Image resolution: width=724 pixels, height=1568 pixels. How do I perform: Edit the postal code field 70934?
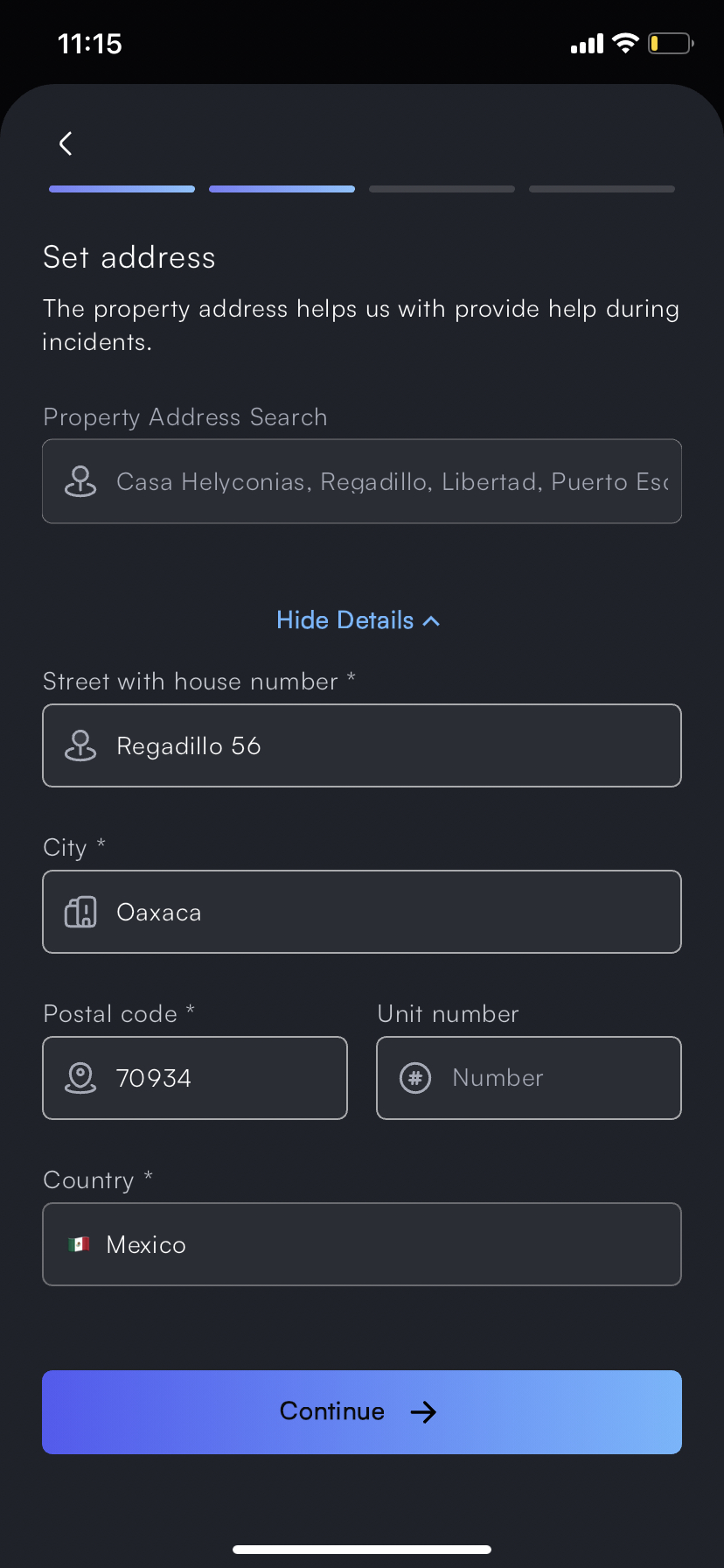[195, 1078]
